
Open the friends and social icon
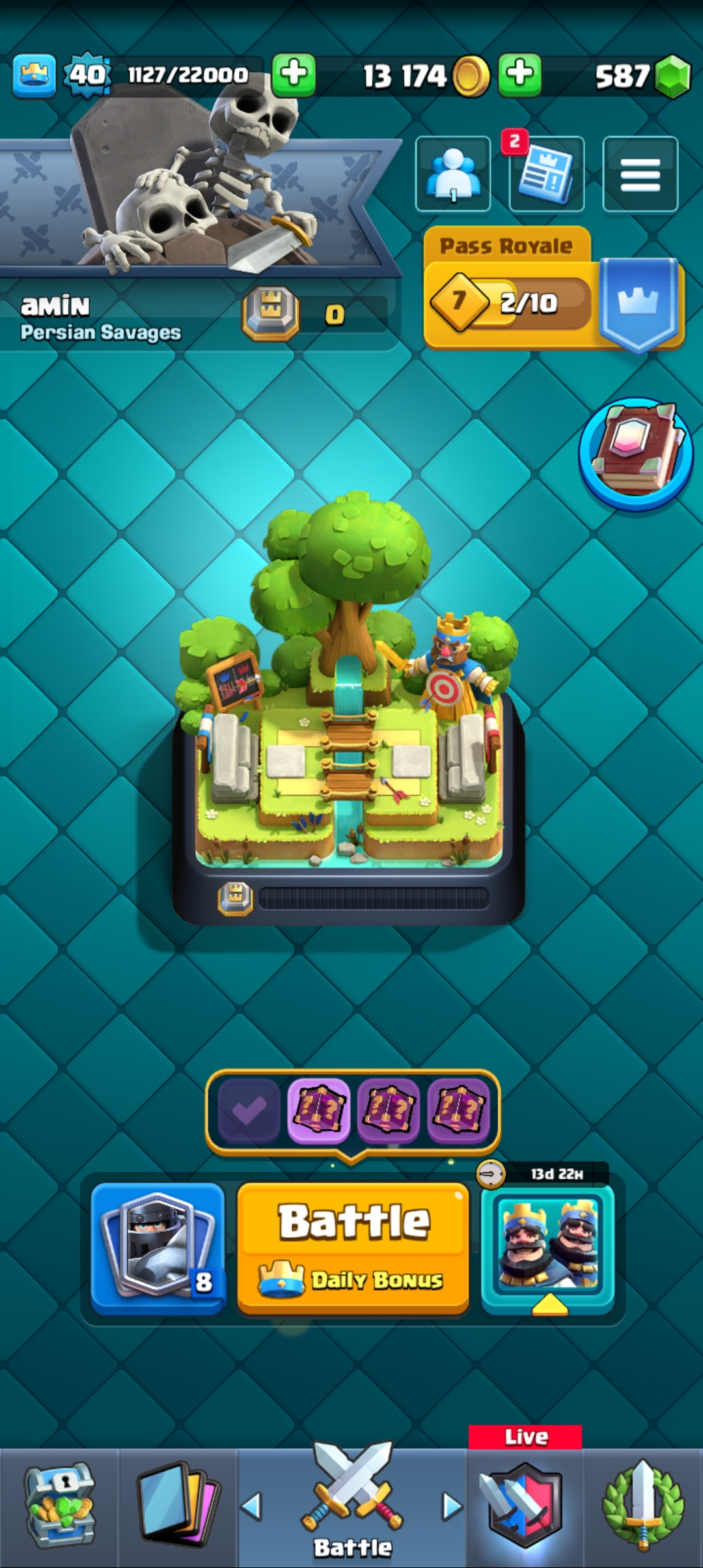point(453,174)
